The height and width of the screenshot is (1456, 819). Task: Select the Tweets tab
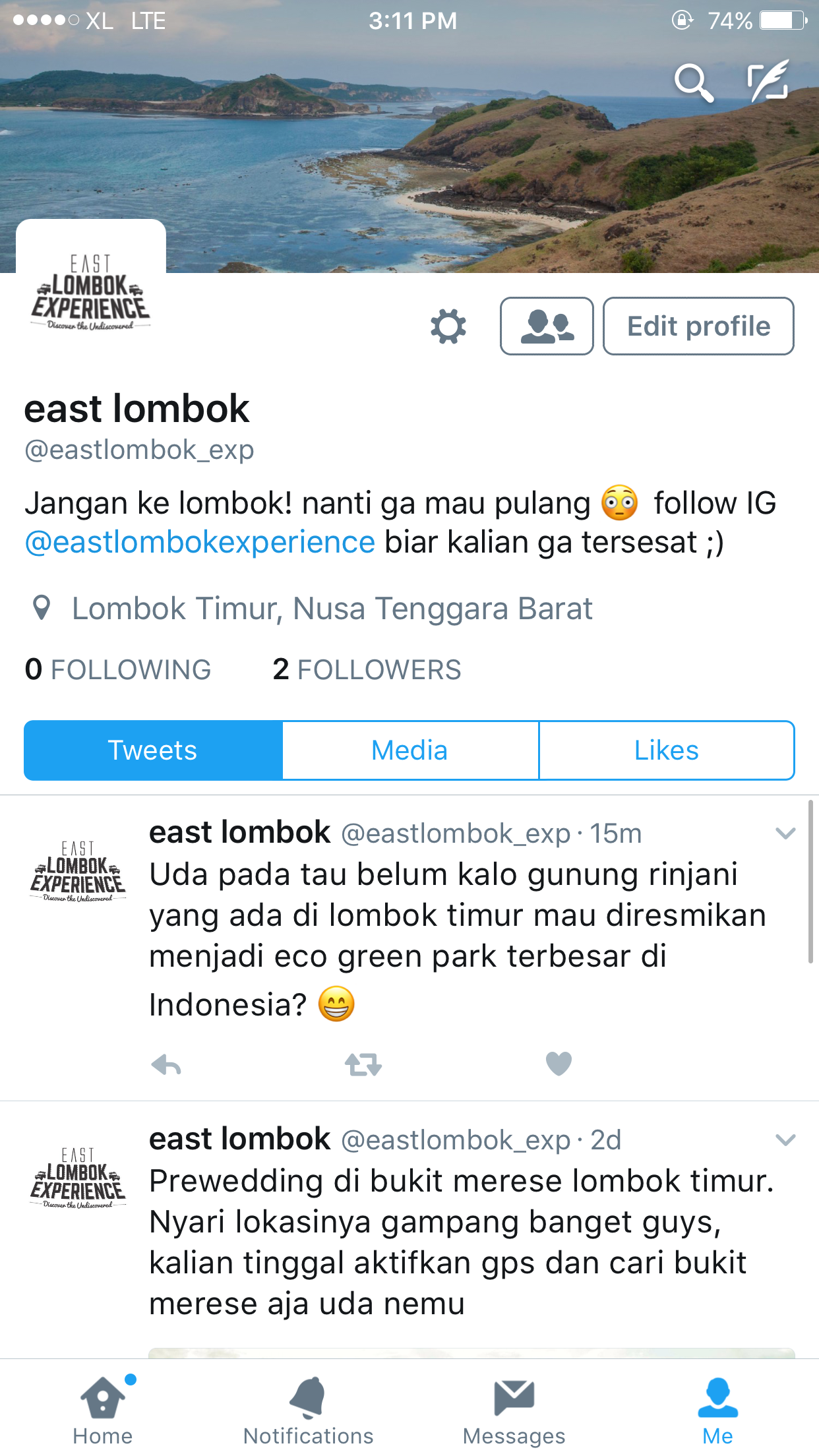[x=153, y=750]
